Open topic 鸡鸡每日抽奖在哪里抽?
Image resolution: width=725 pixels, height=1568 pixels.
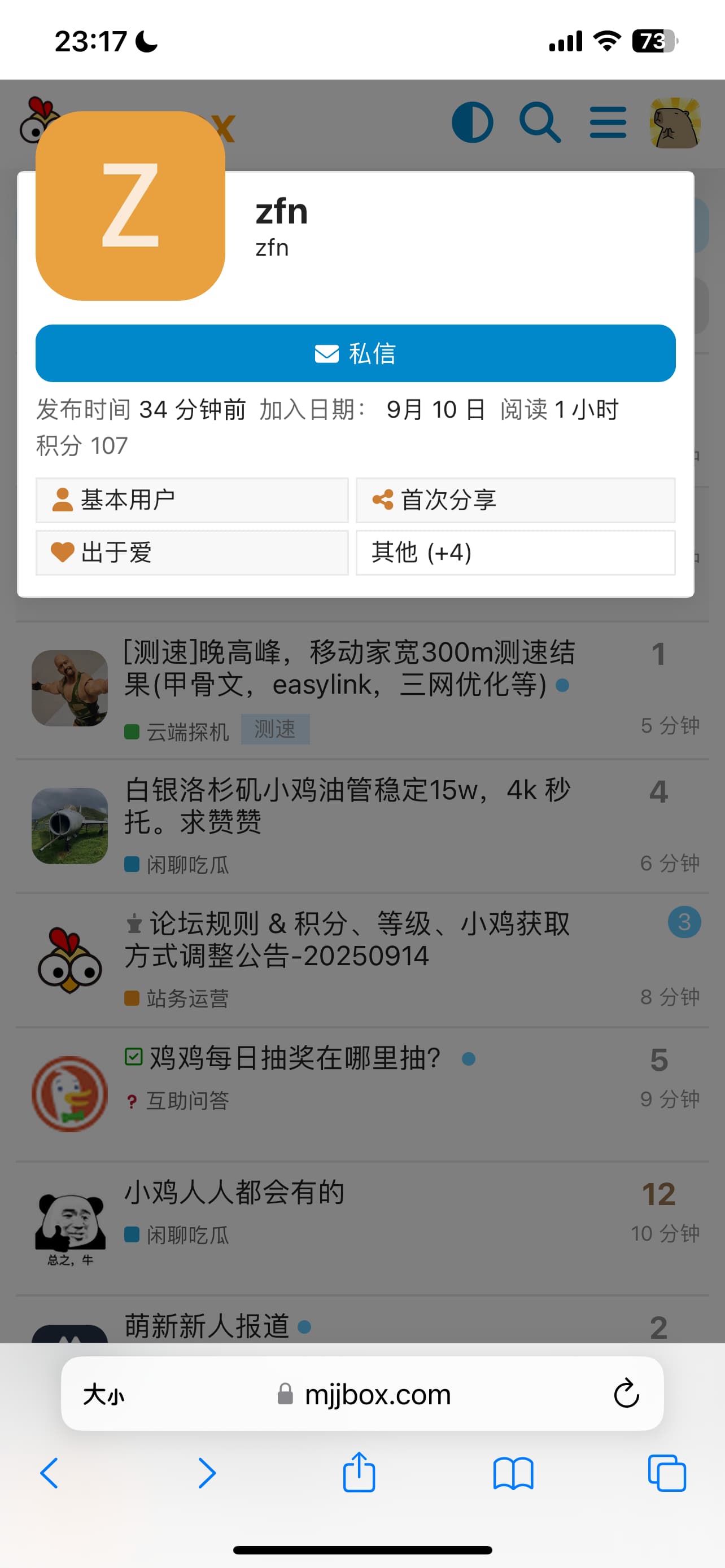pos(295,1058)
